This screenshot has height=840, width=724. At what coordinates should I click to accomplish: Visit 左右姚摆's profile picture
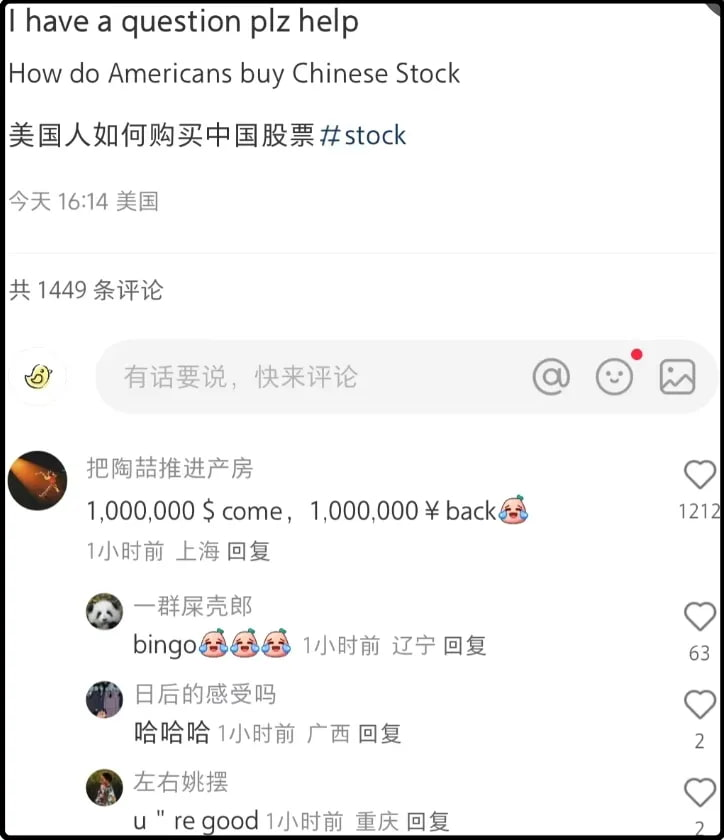pyautogui.click(x=105, y=787)
